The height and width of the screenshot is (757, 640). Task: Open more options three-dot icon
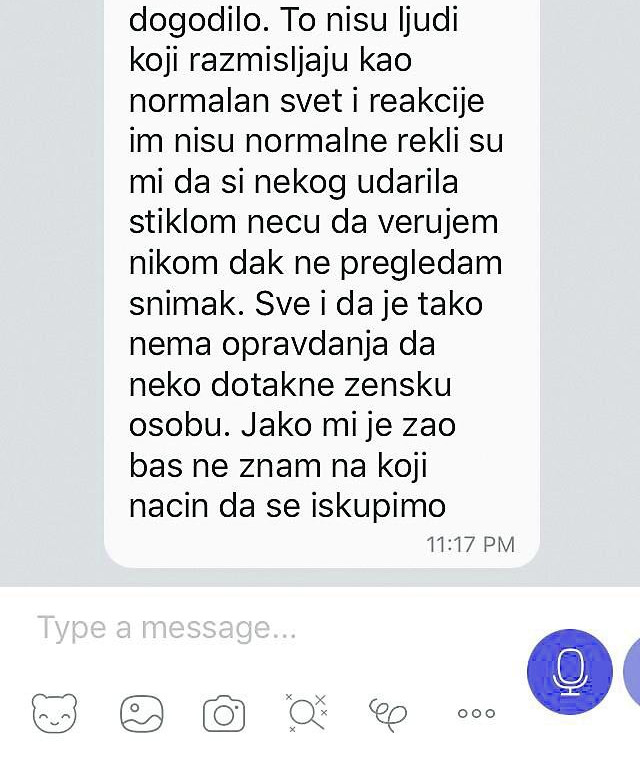476,714
